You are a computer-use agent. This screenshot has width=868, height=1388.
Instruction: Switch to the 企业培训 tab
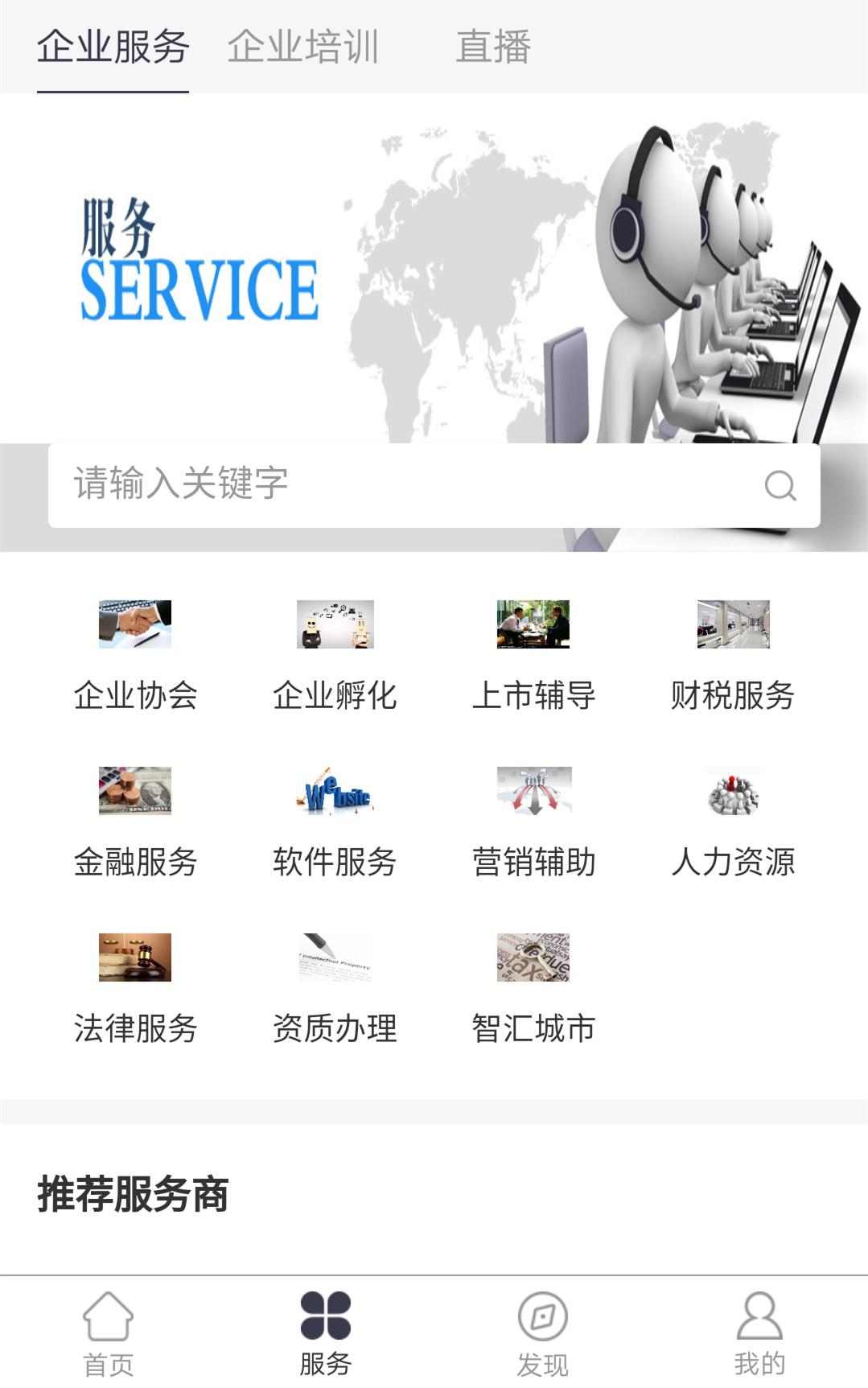point(302,47)
